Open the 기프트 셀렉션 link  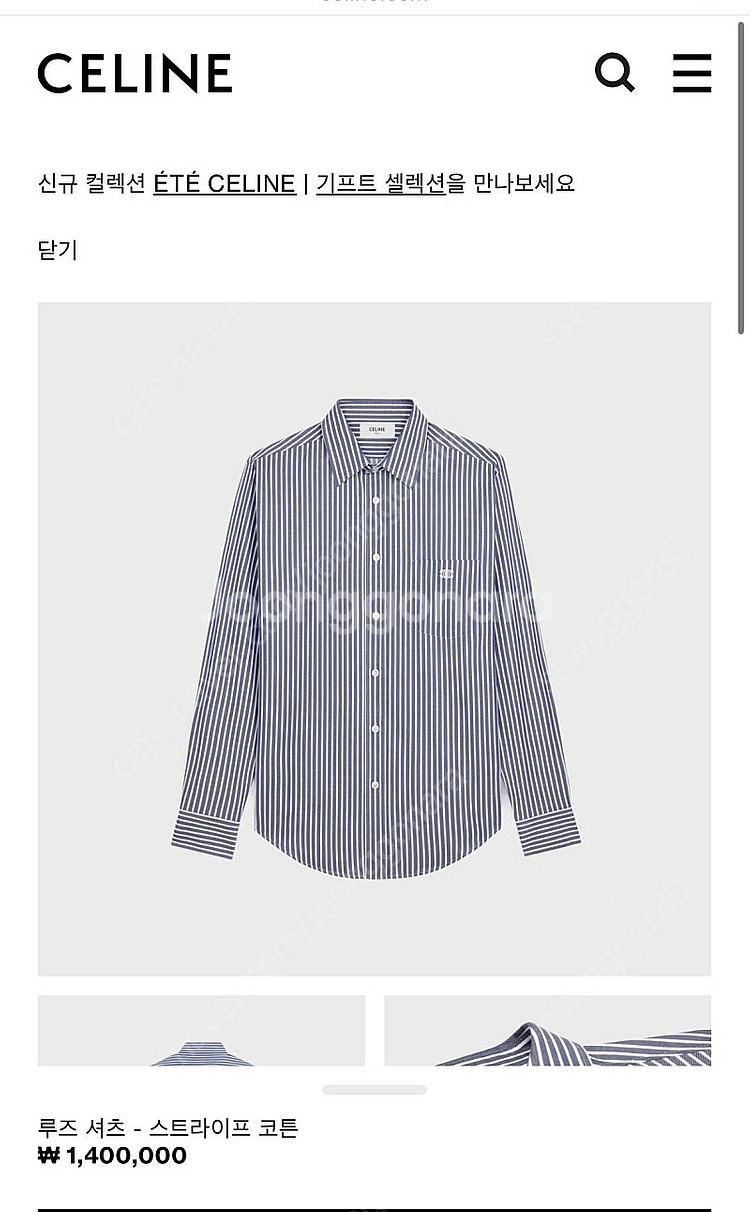[x=381, y=184]
